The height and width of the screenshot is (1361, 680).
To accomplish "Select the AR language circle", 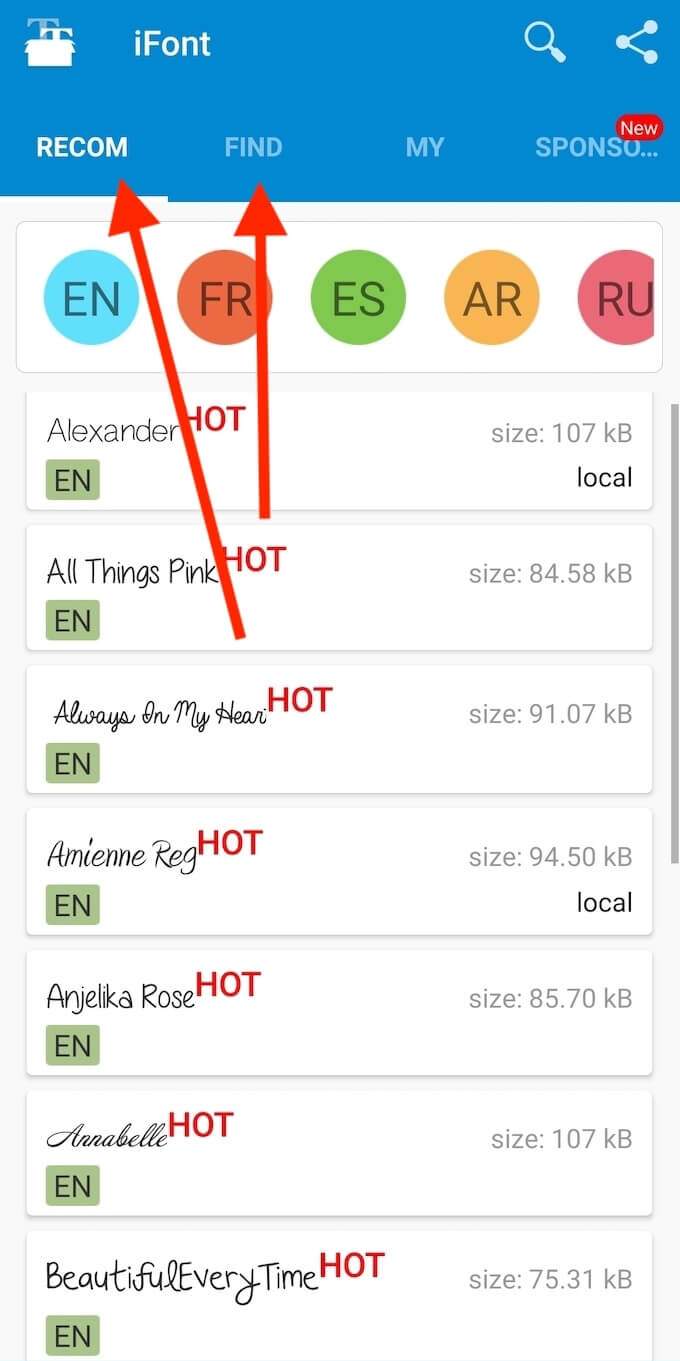I will pos(491,297).
